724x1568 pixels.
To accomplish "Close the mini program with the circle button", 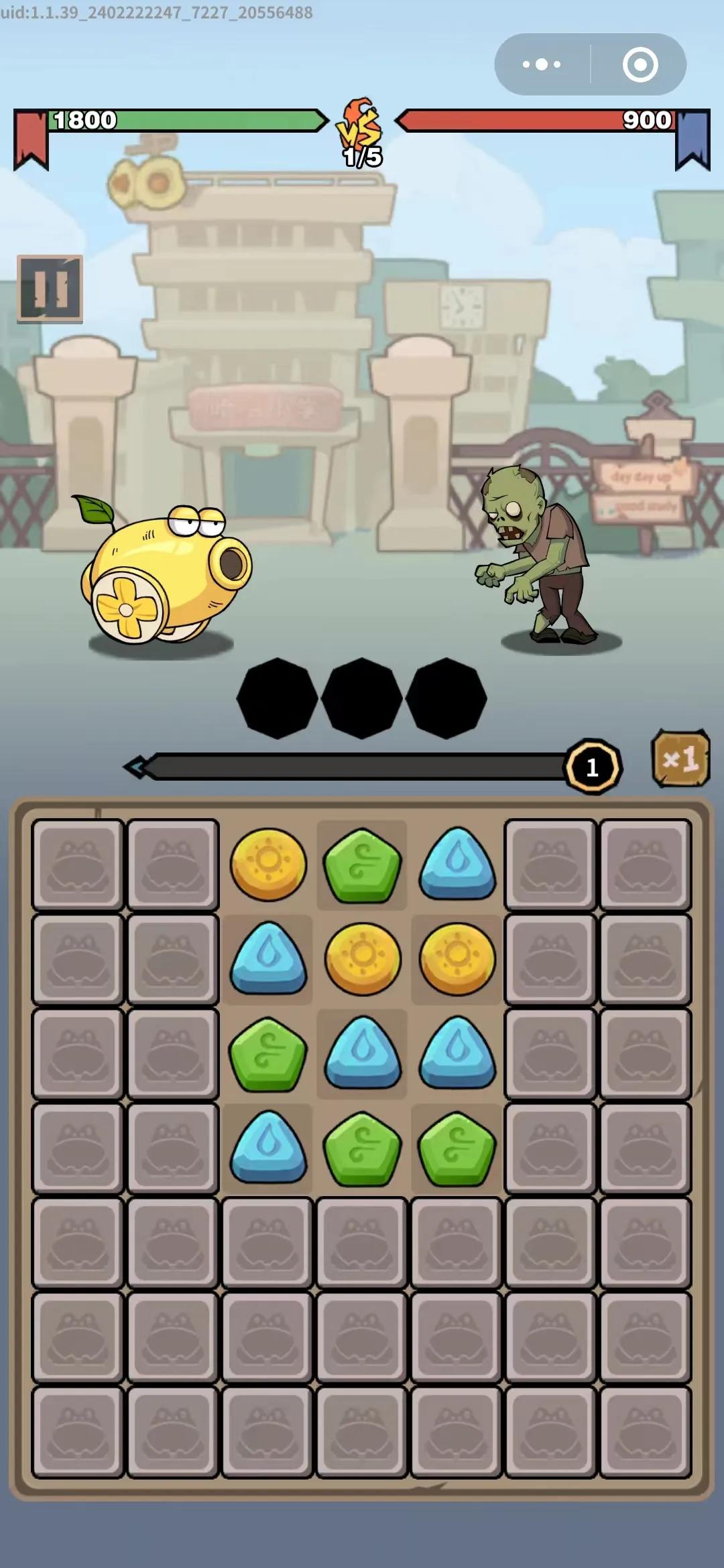I will tap(640, 64).
